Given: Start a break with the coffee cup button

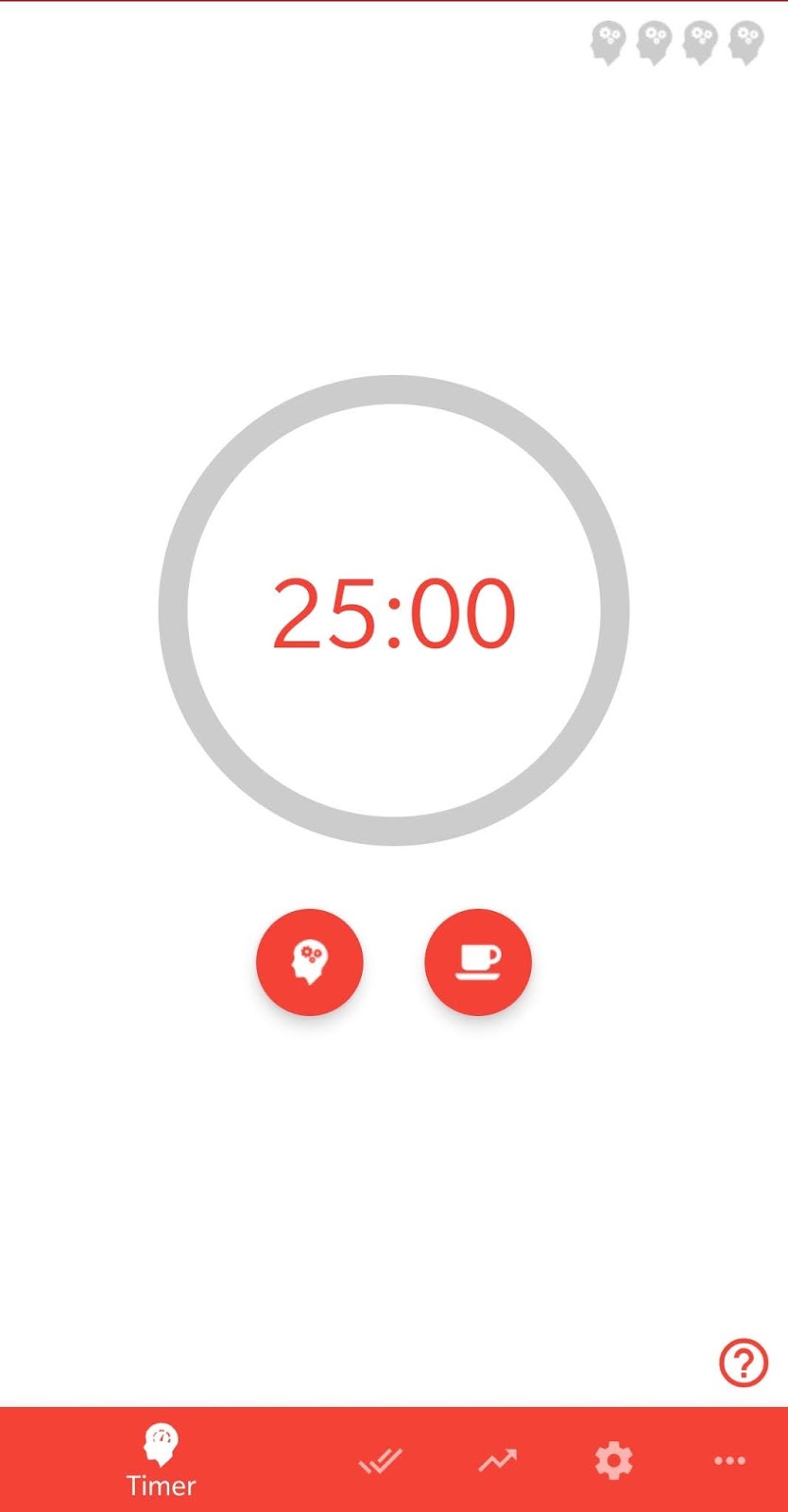Looking at the screenshot, I should click(x=478, y=962).
